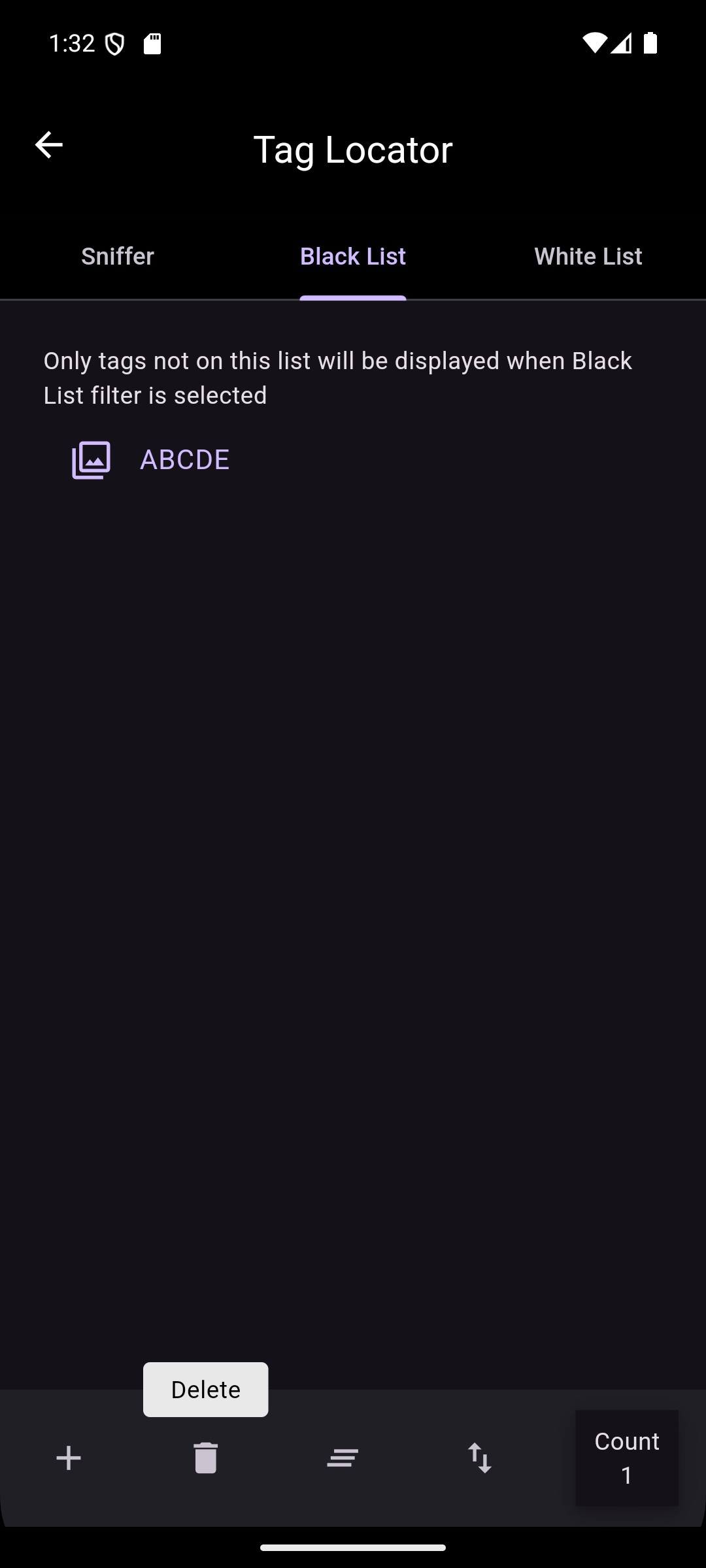
Task: Select the Black List tab
Action: tap(353, 256)
